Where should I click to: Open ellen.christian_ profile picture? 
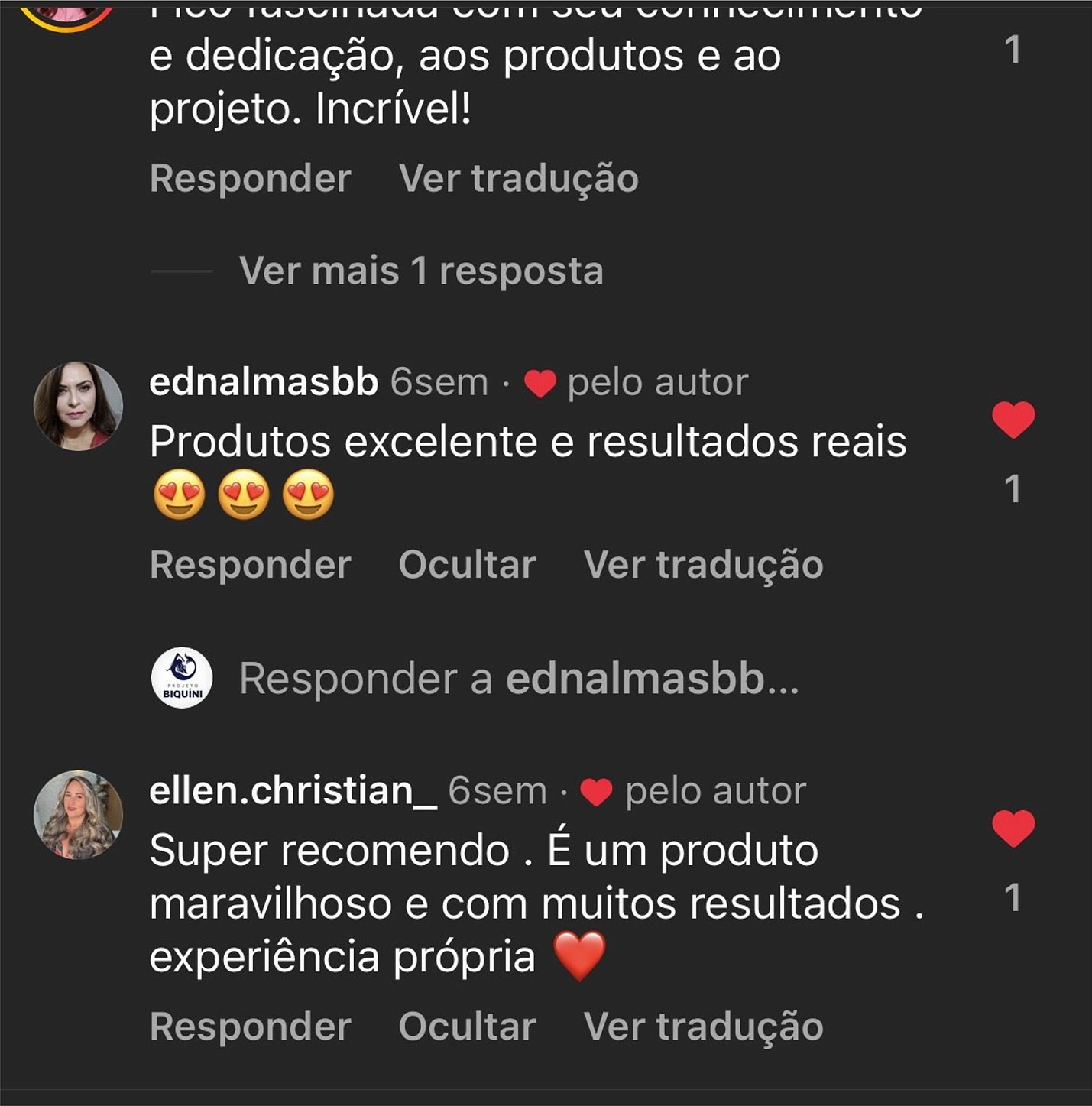coord(78,814)
